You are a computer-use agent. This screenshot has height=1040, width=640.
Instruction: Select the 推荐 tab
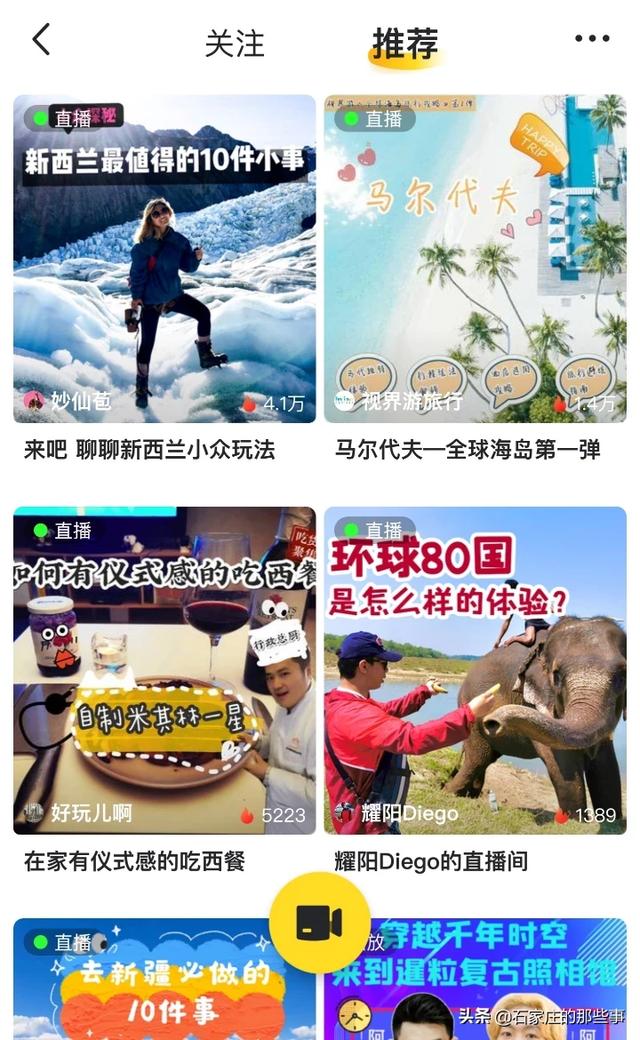click(x=405, y=43)
